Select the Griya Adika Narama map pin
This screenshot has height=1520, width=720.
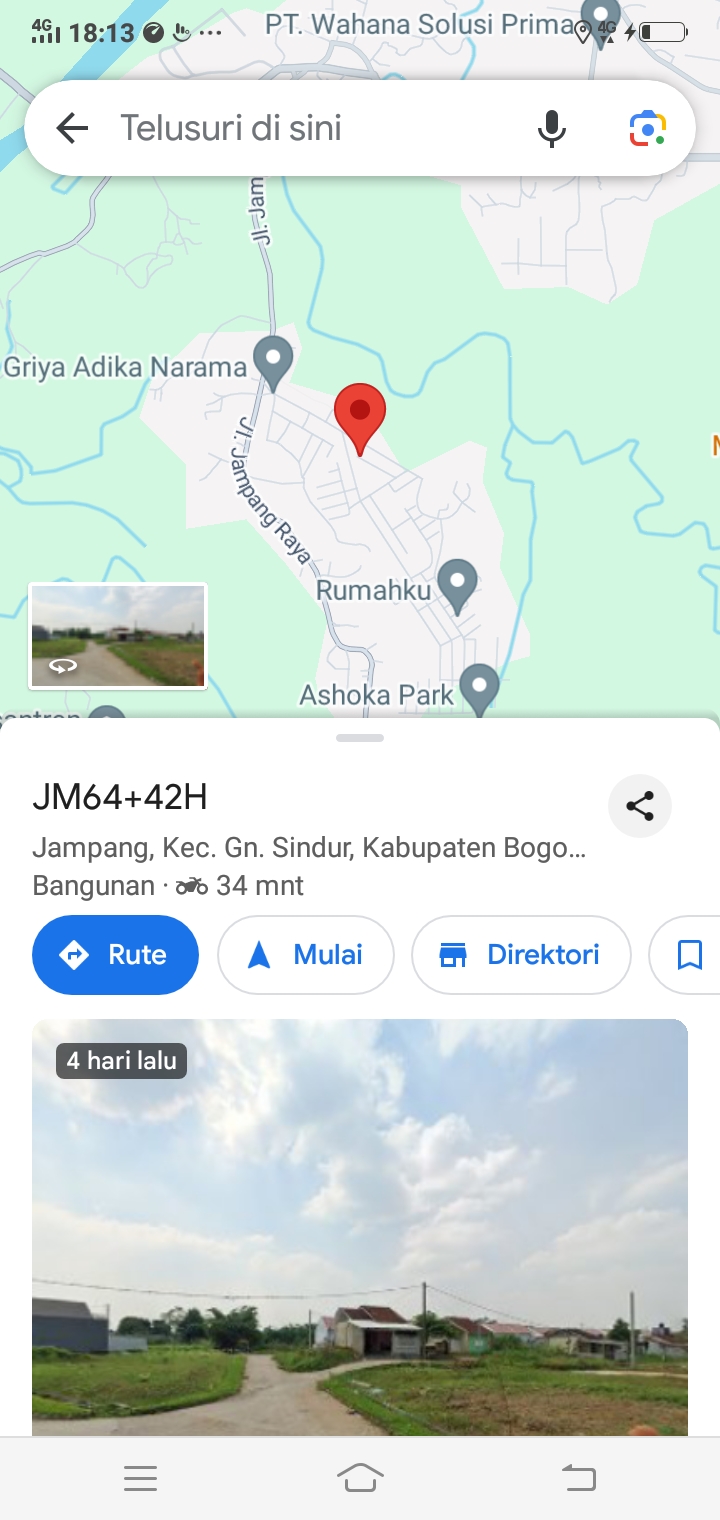272,361
